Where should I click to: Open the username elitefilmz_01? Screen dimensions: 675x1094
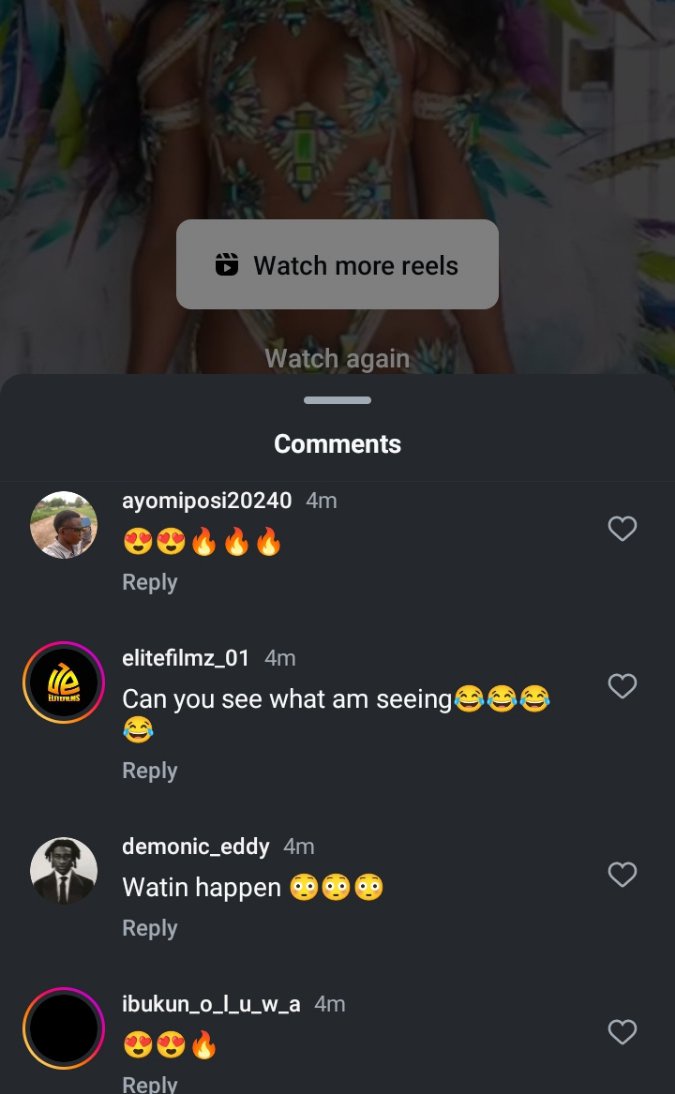[185, 658]
